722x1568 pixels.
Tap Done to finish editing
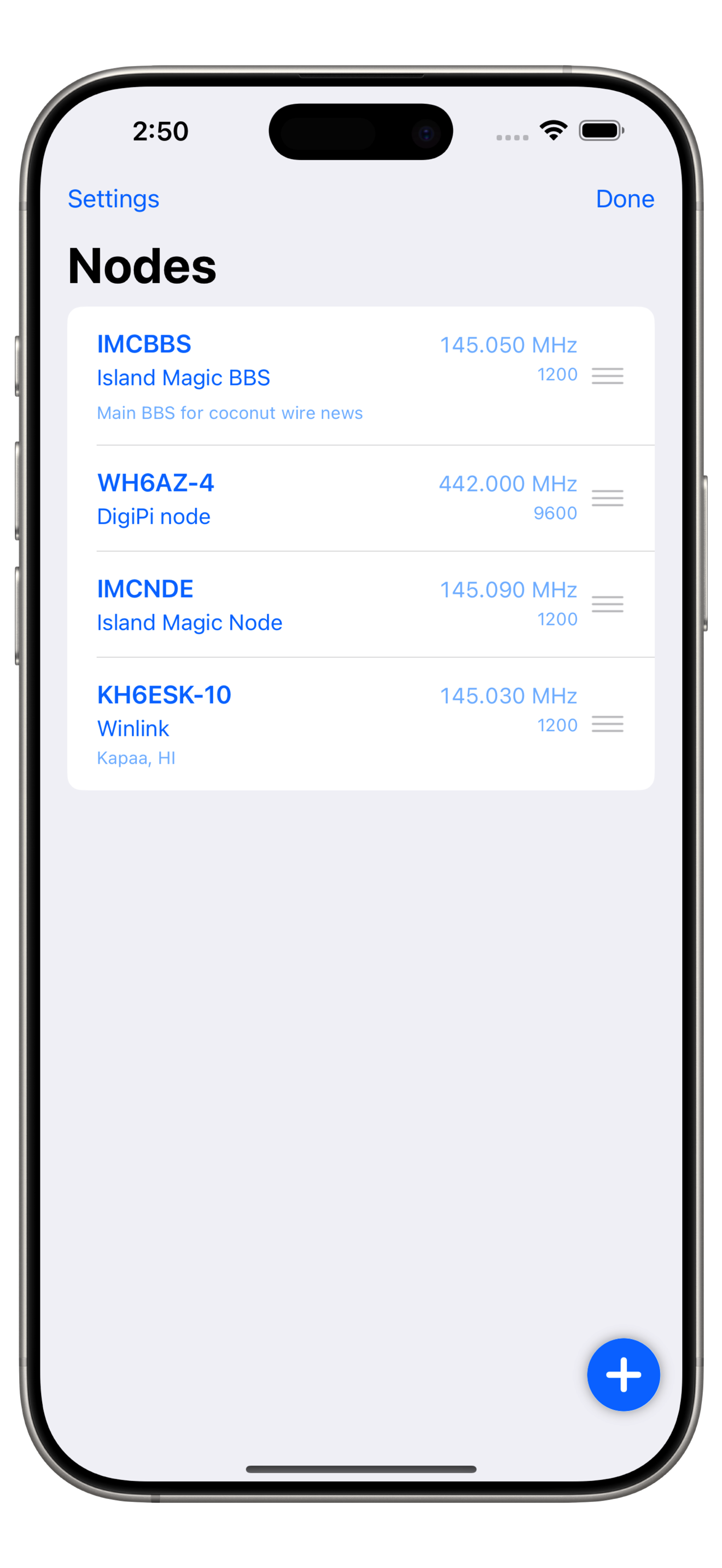point(625,199)
